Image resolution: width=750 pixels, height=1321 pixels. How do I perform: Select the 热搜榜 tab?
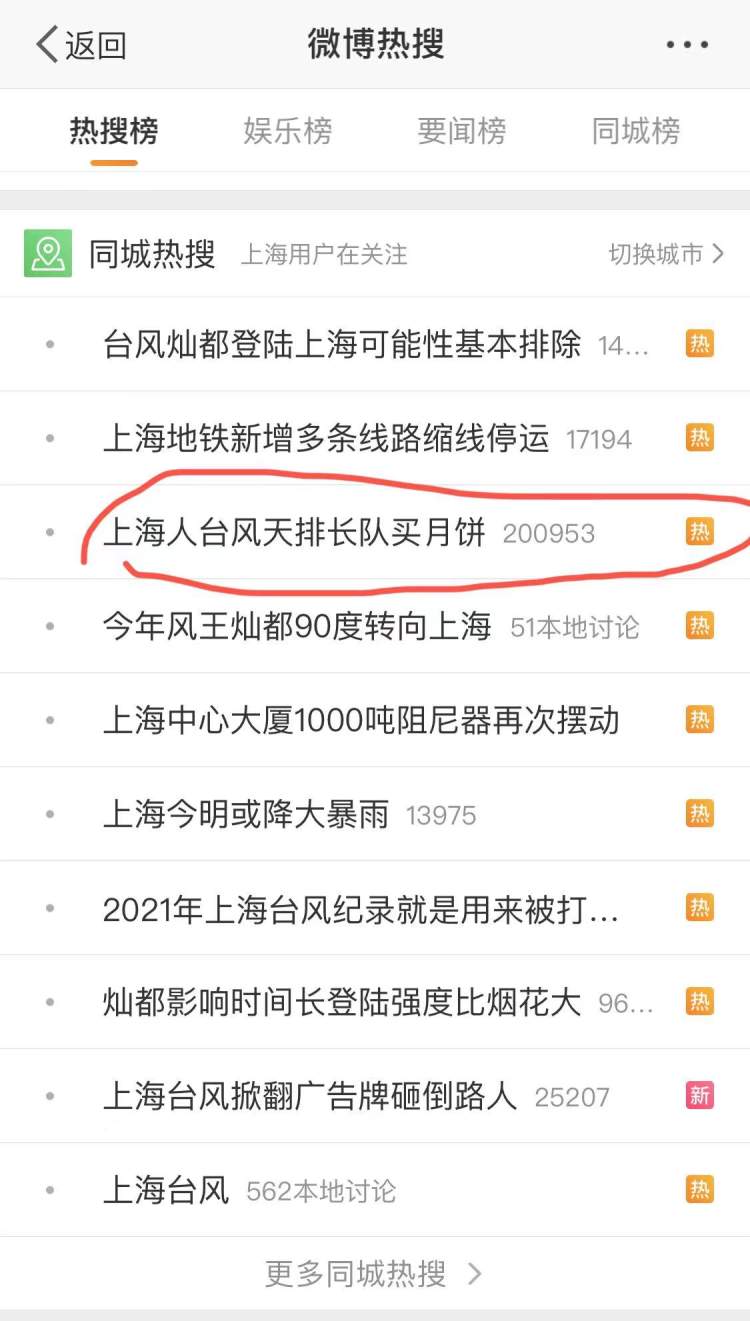[113, 131]
